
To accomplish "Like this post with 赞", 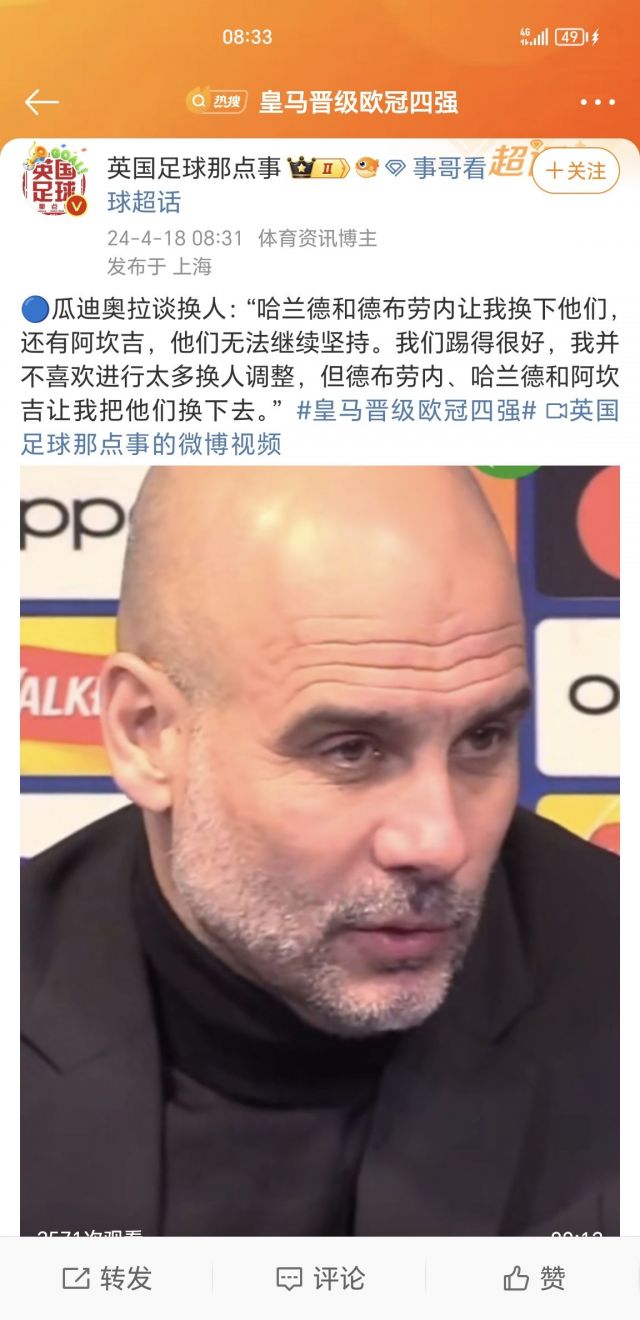I will coord(534,1278).
